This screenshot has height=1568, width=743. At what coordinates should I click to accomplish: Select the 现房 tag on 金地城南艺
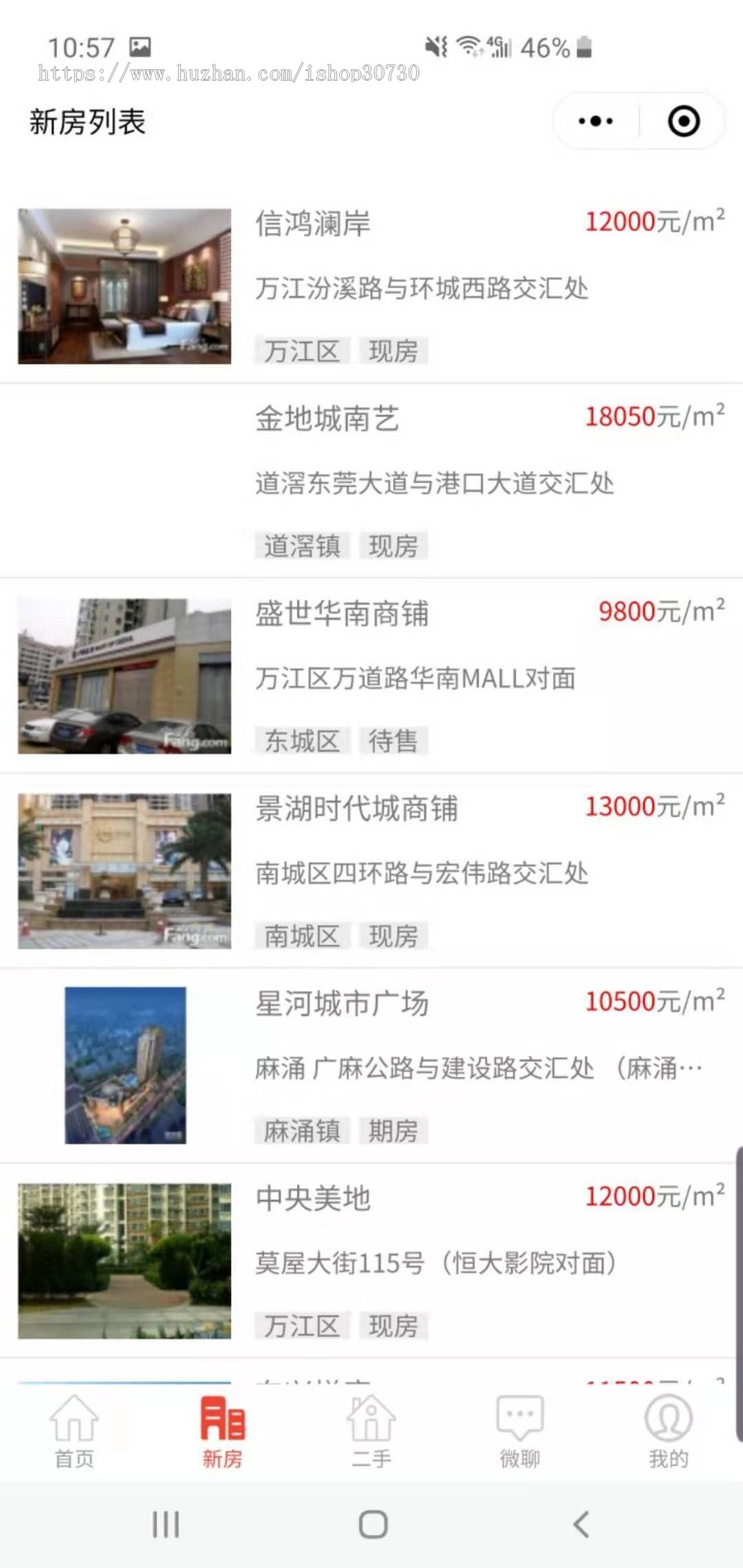pyautogui.click(x=394, y=545)
